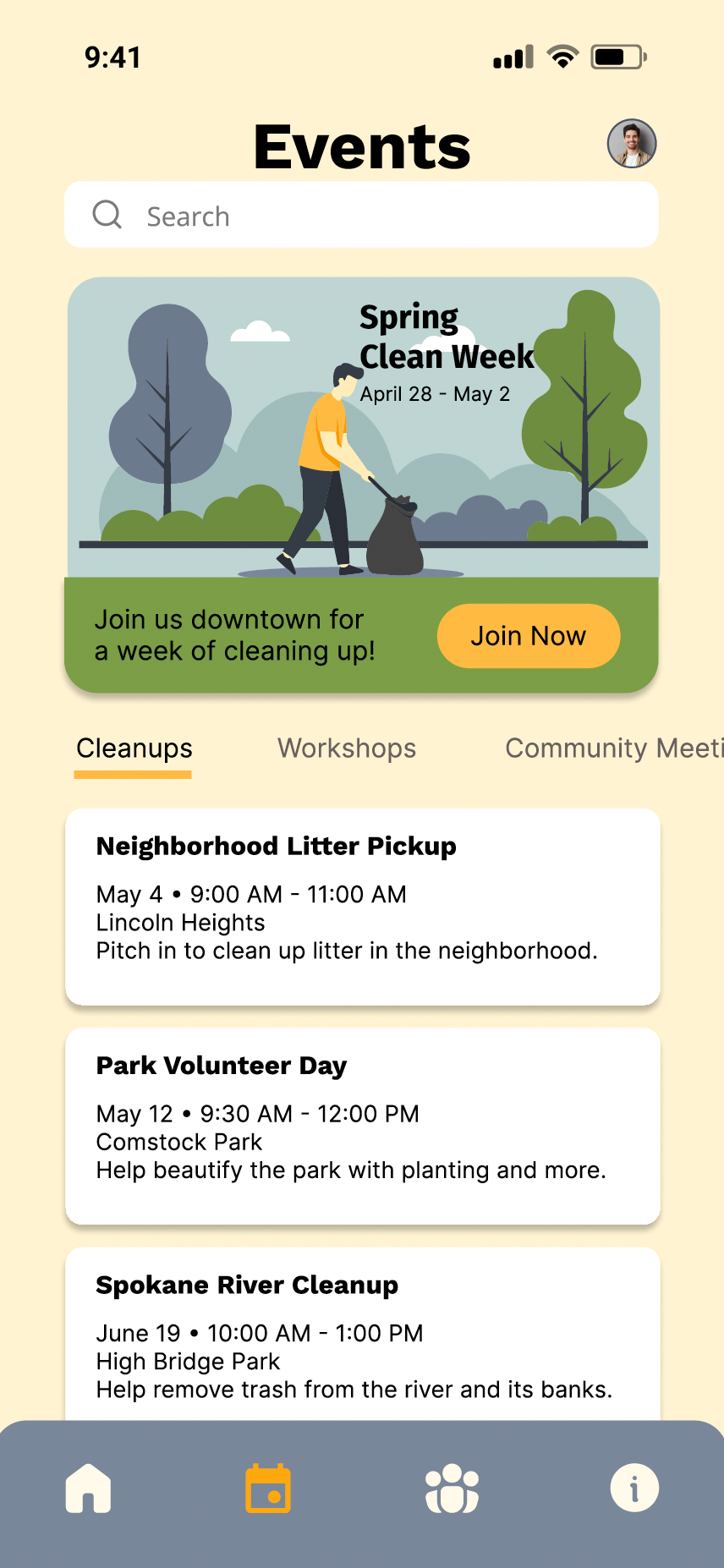Viewport: 724px width, 1568px height.
Task: Switch to the Community Meetings tab
Action: [x=612, y=748]
